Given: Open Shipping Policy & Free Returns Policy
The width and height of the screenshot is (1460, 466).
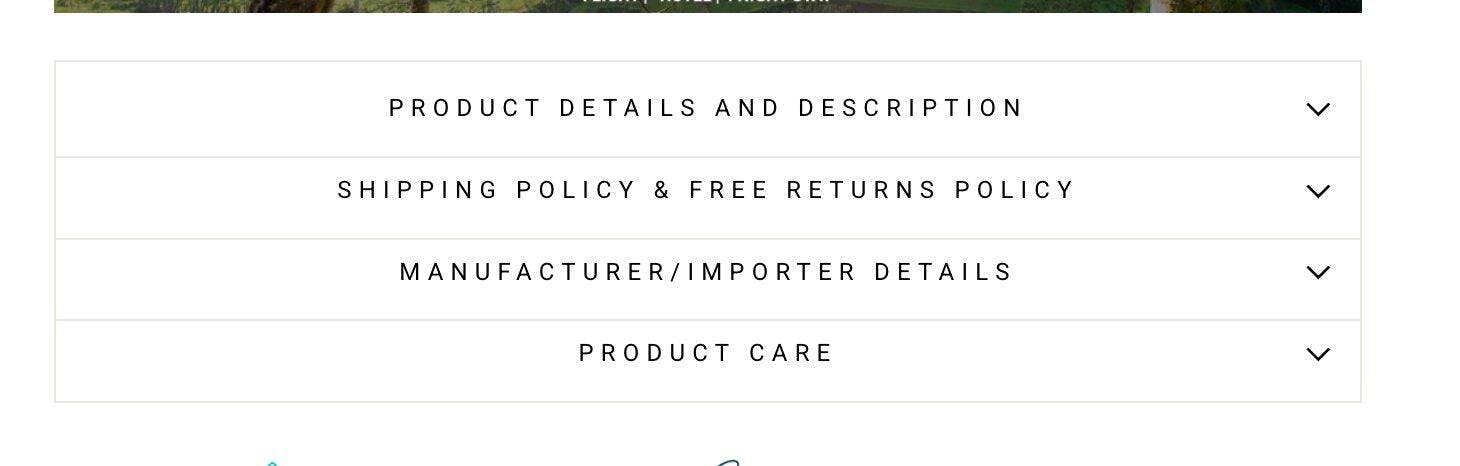Looking at the screenshot, I should coord(707,190).
